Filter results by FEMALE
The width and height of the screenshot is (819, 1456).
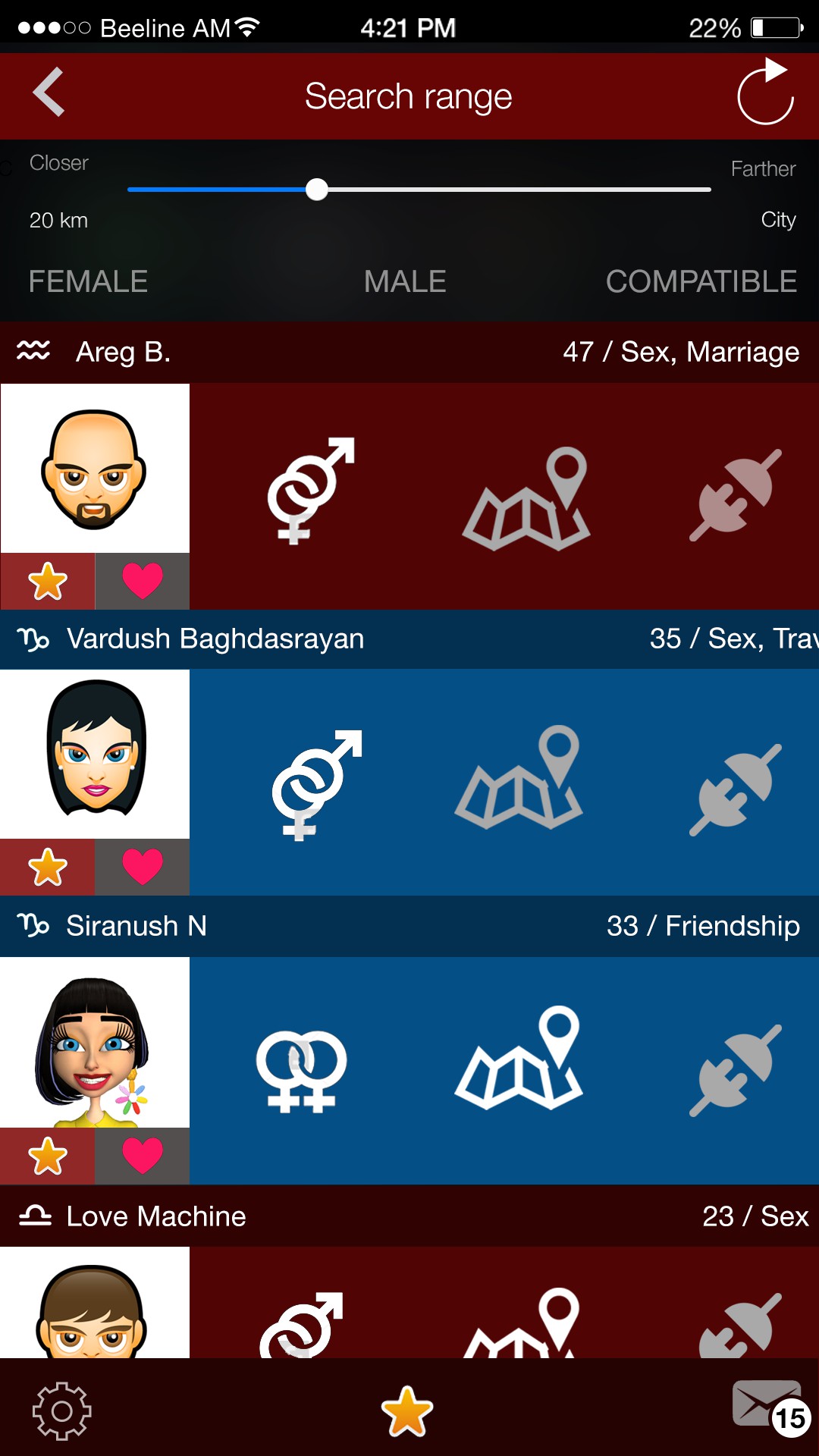click(88, 282)
